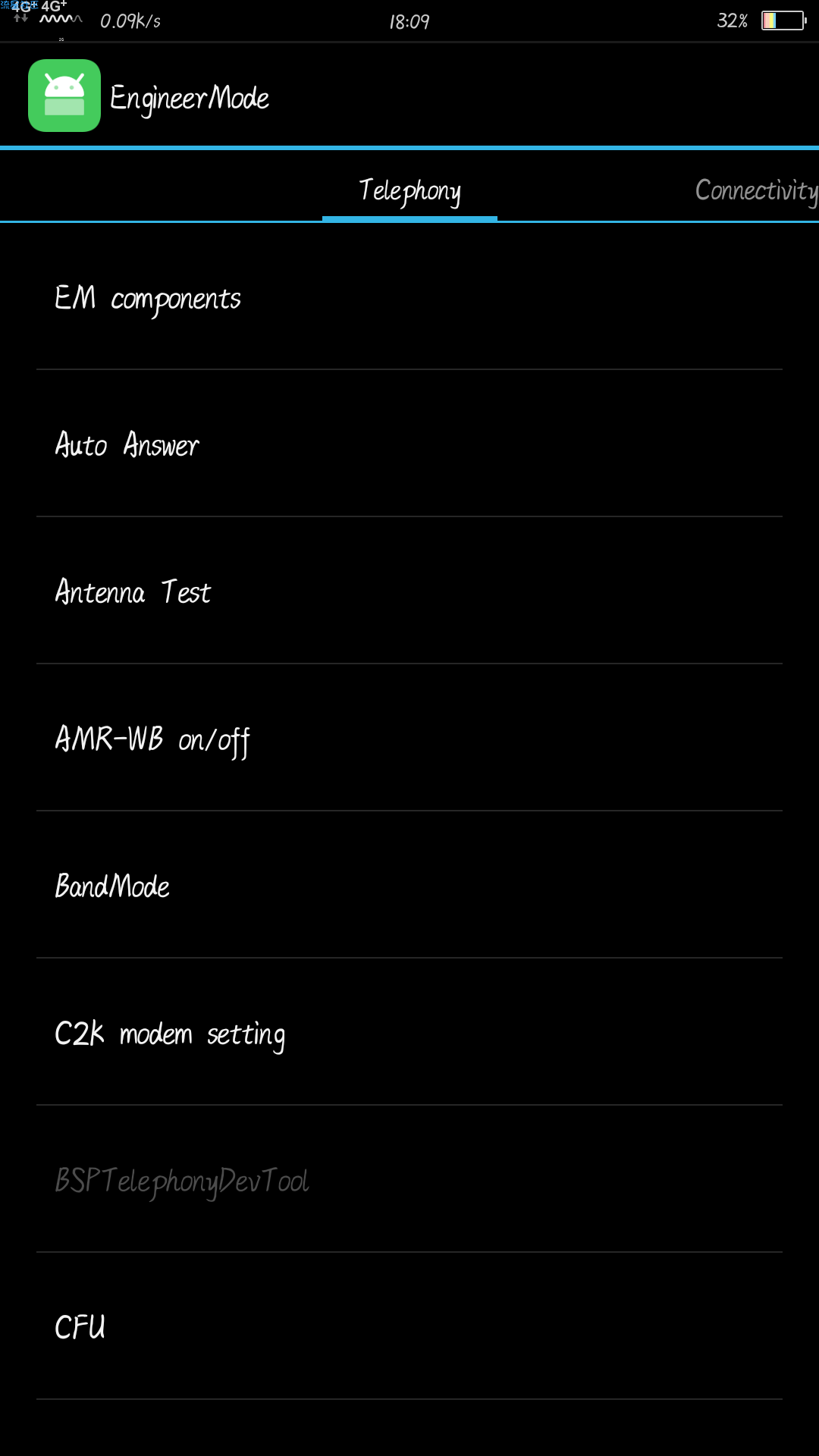Open BandMode settings
819x1456 pixels.
(409, 886)
